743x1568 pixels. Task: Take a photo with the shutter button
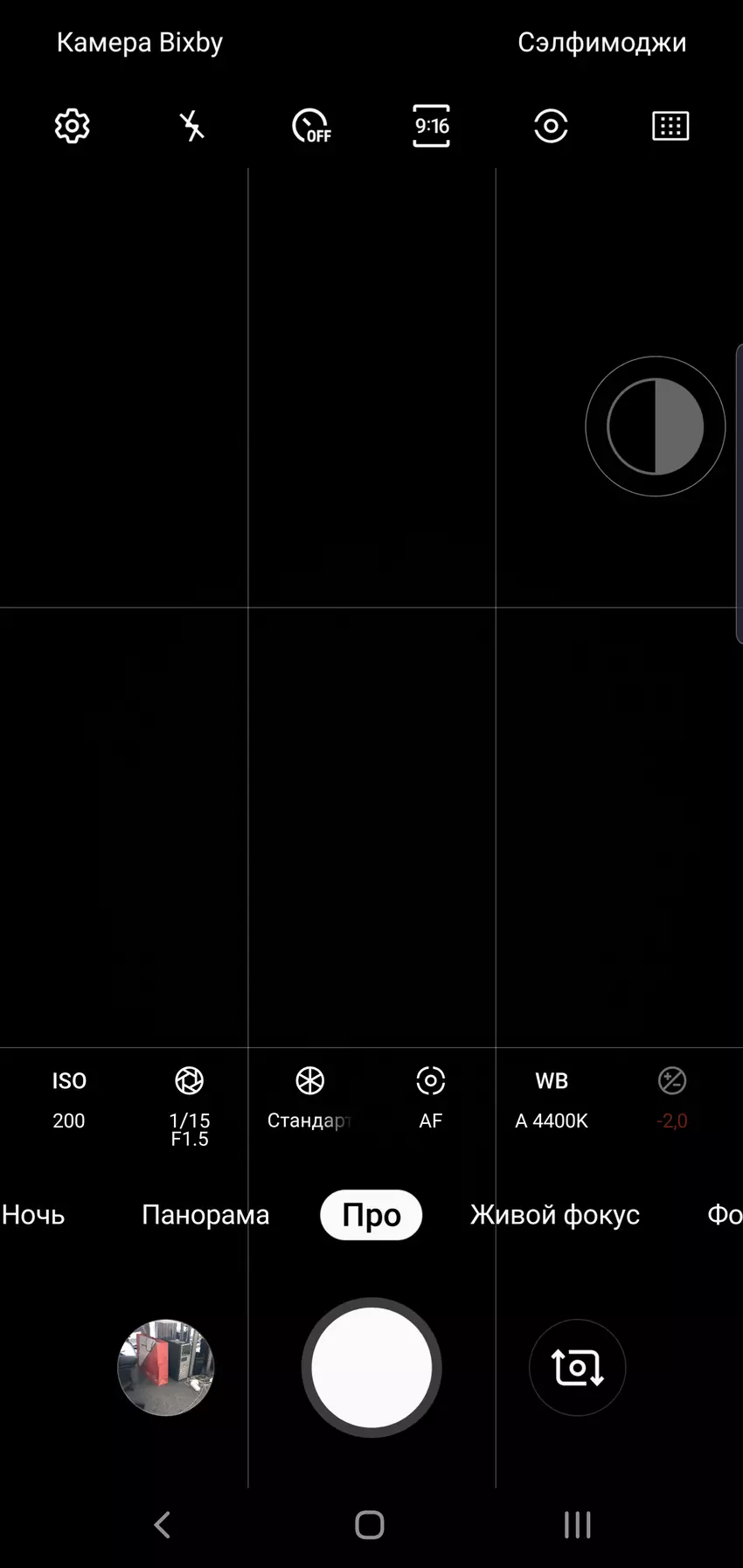click(x=371, y=1367)
